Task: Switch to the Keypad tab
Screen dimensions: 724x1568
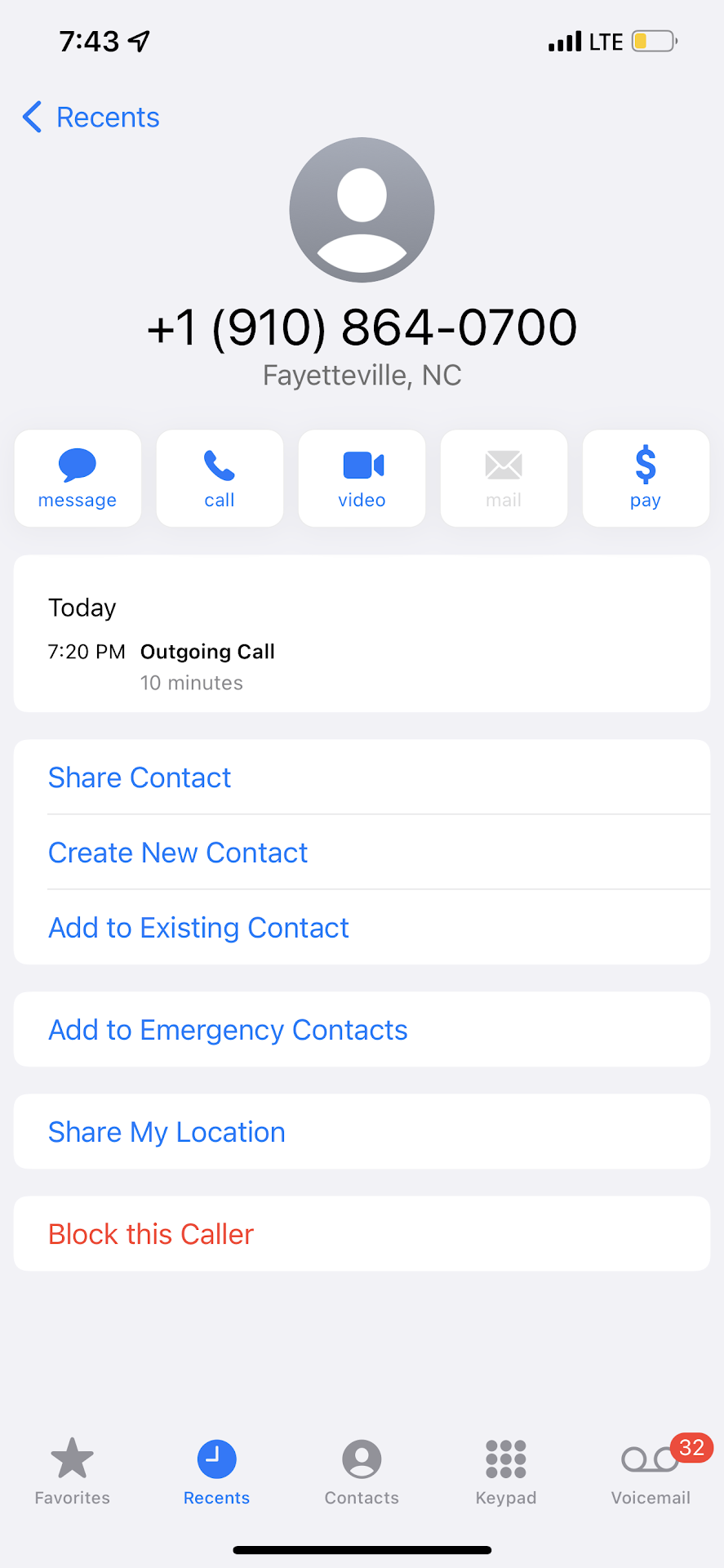Action: coord(506,1471)
